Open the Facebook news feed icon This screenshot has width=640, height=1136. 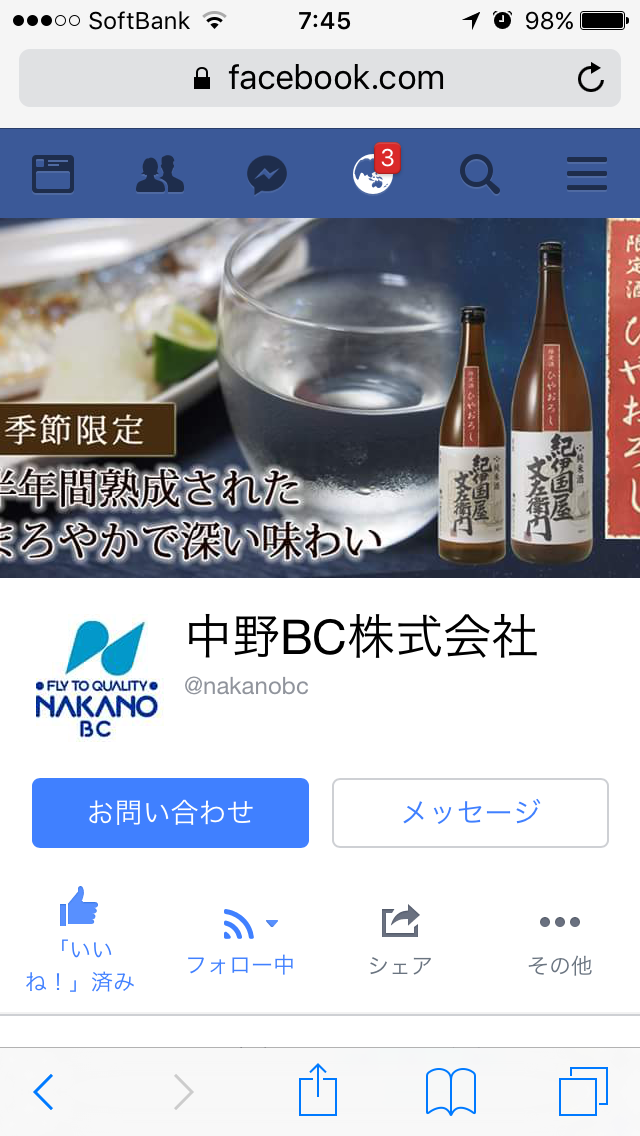(x=53, y=175)
